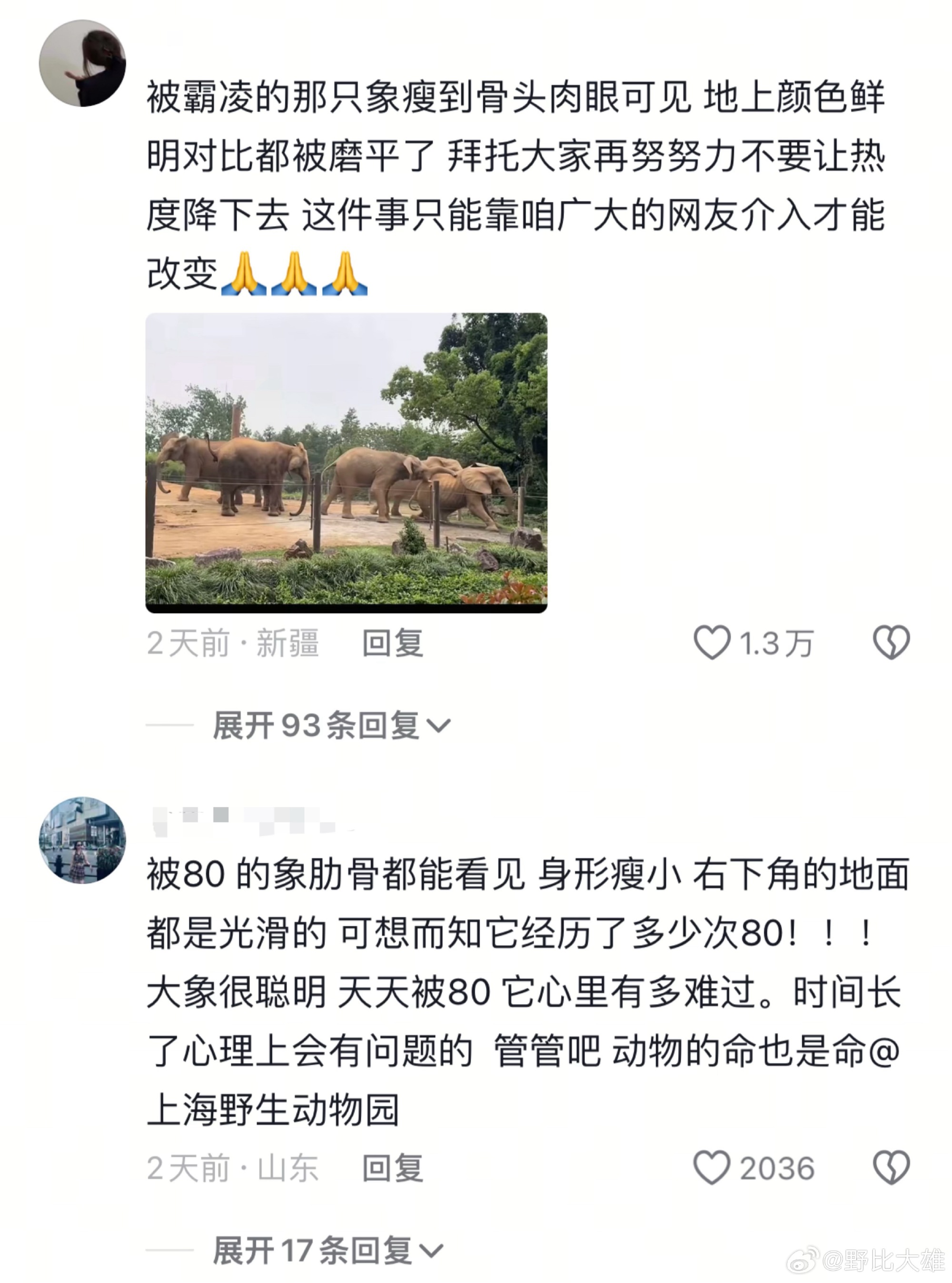Reply to the comment from Xinjiang
The height and width of the screenshot is (1283, 952).
click(392, 643)
